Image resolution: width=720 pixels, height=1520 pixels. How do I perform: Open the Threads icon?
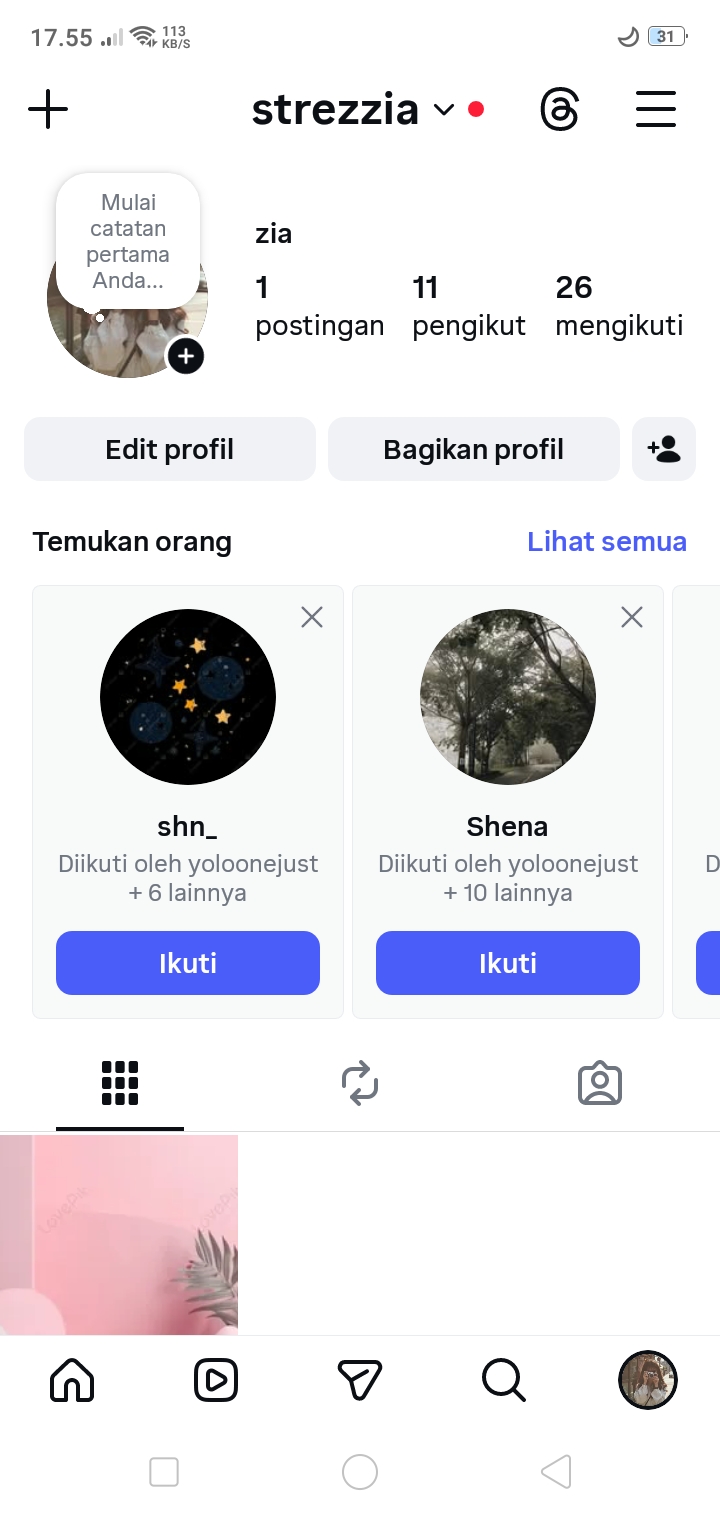559,109
